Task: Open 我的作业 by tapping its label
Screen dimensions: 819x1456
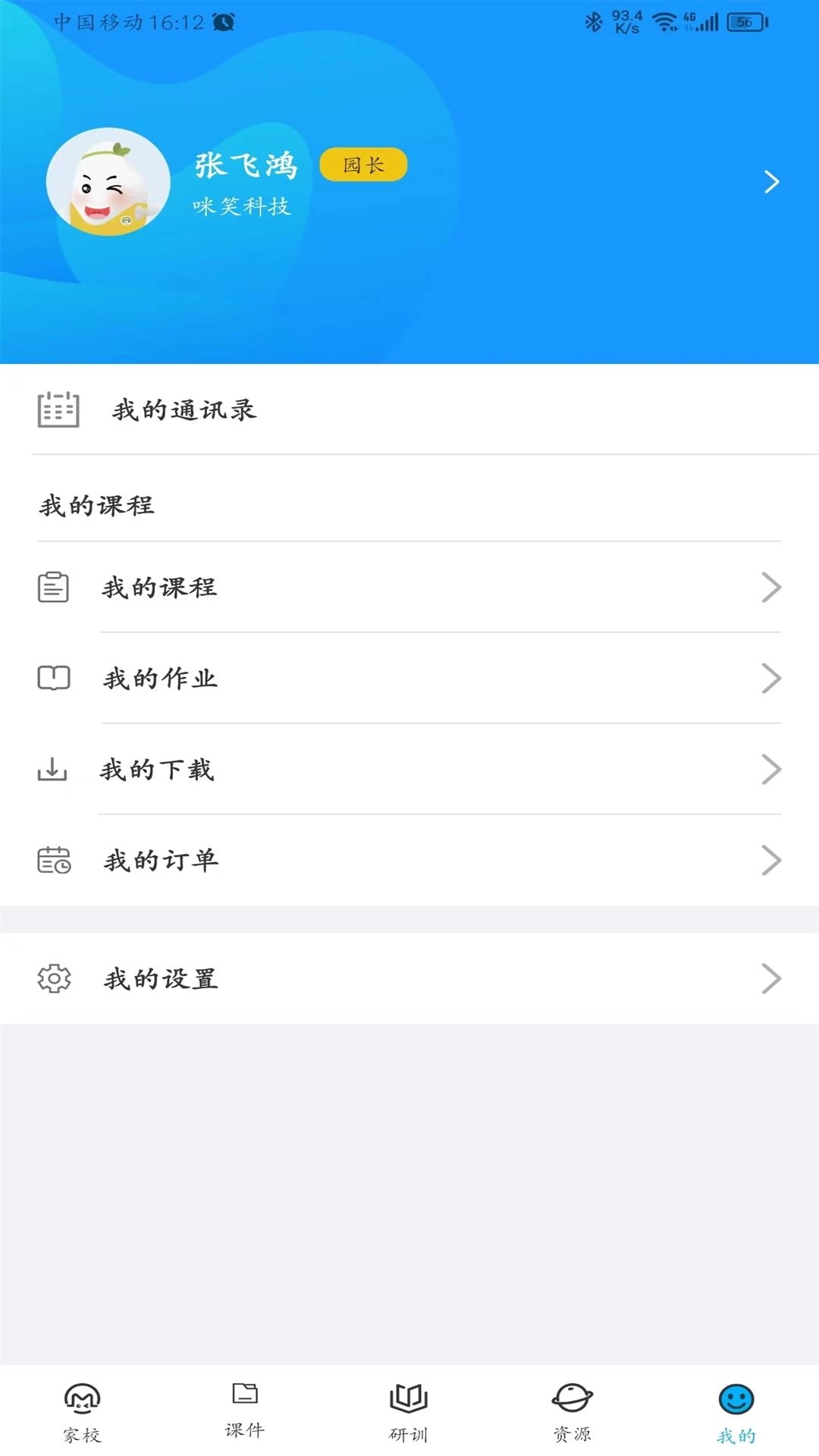Action: point(159,679)
